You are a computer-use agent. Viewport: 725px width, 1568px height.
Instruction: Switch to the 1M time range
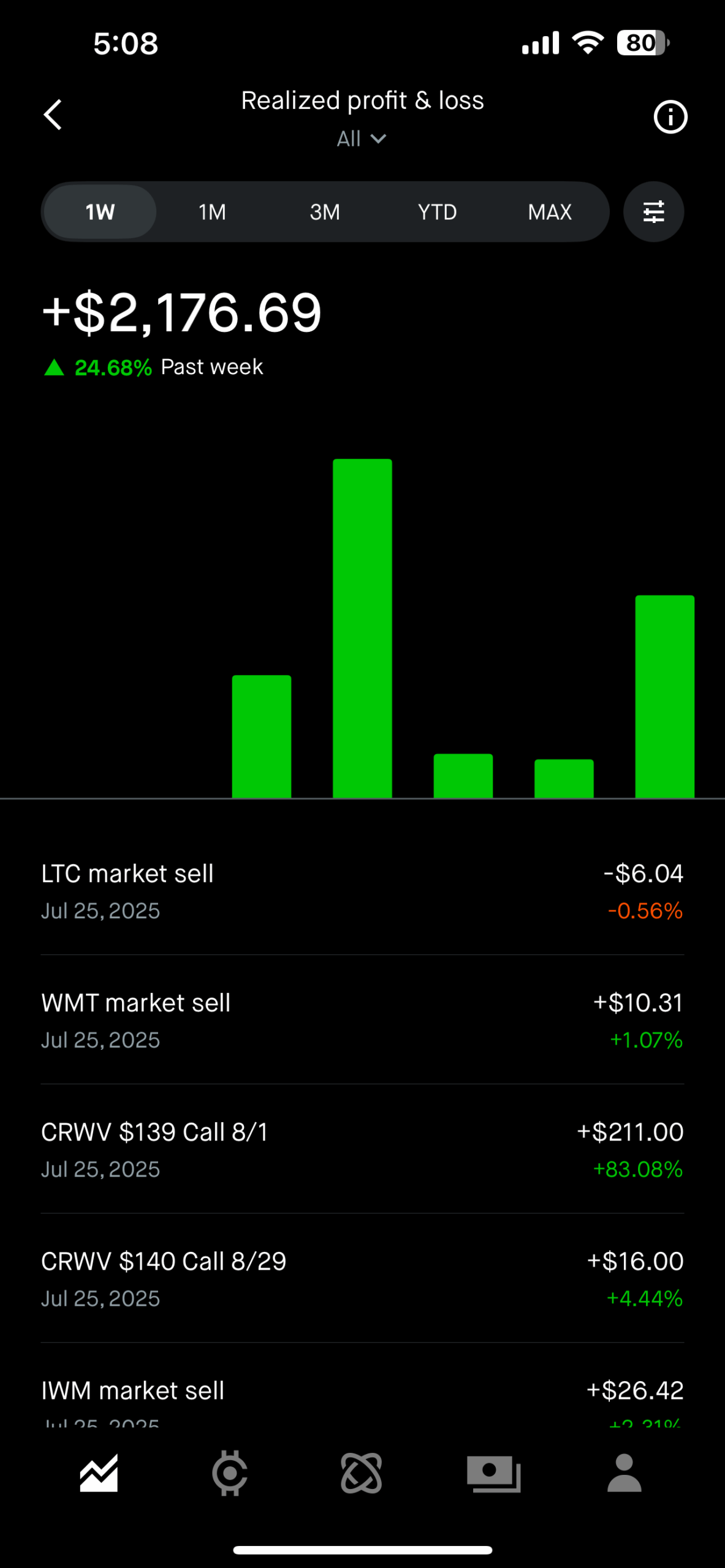tap(212, 212)
